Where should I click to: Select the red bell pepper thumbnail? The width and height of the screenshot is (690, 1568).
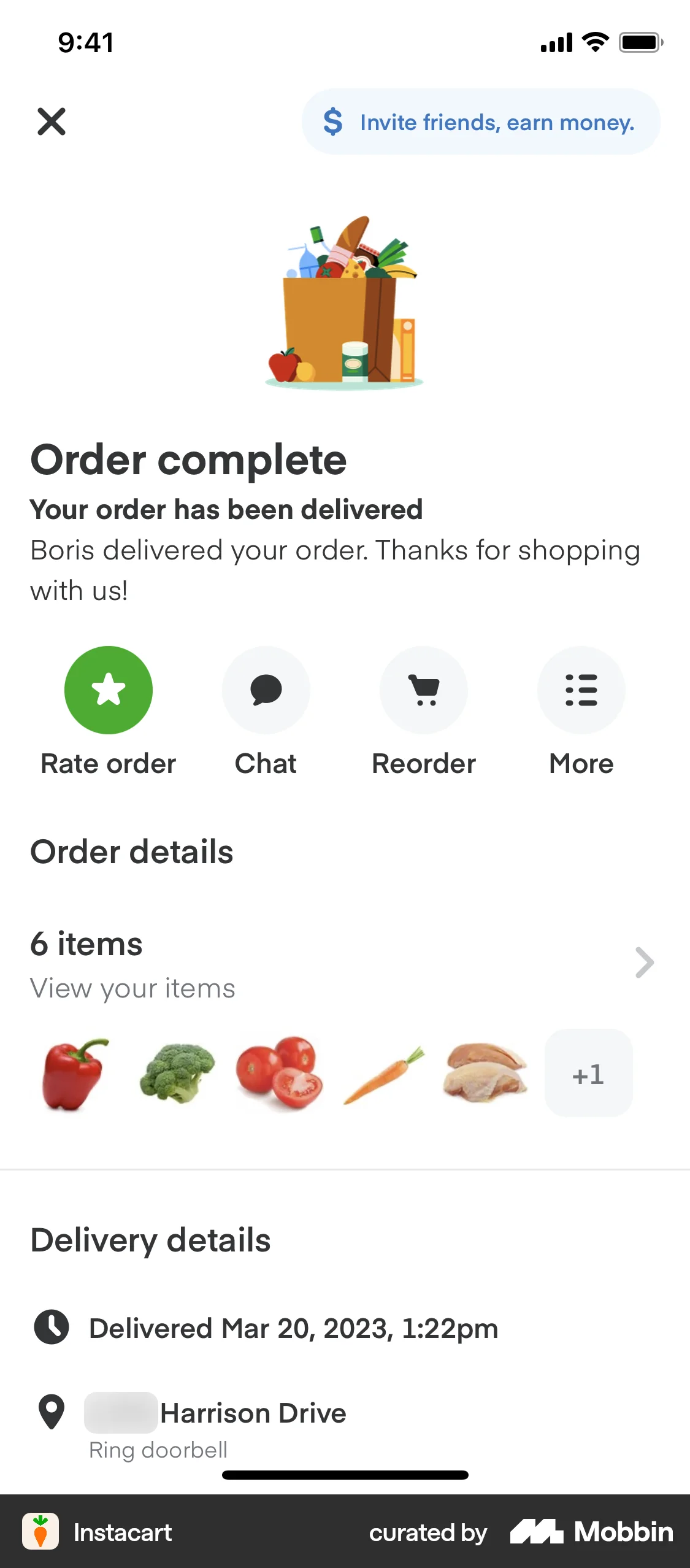(75, 1073)
